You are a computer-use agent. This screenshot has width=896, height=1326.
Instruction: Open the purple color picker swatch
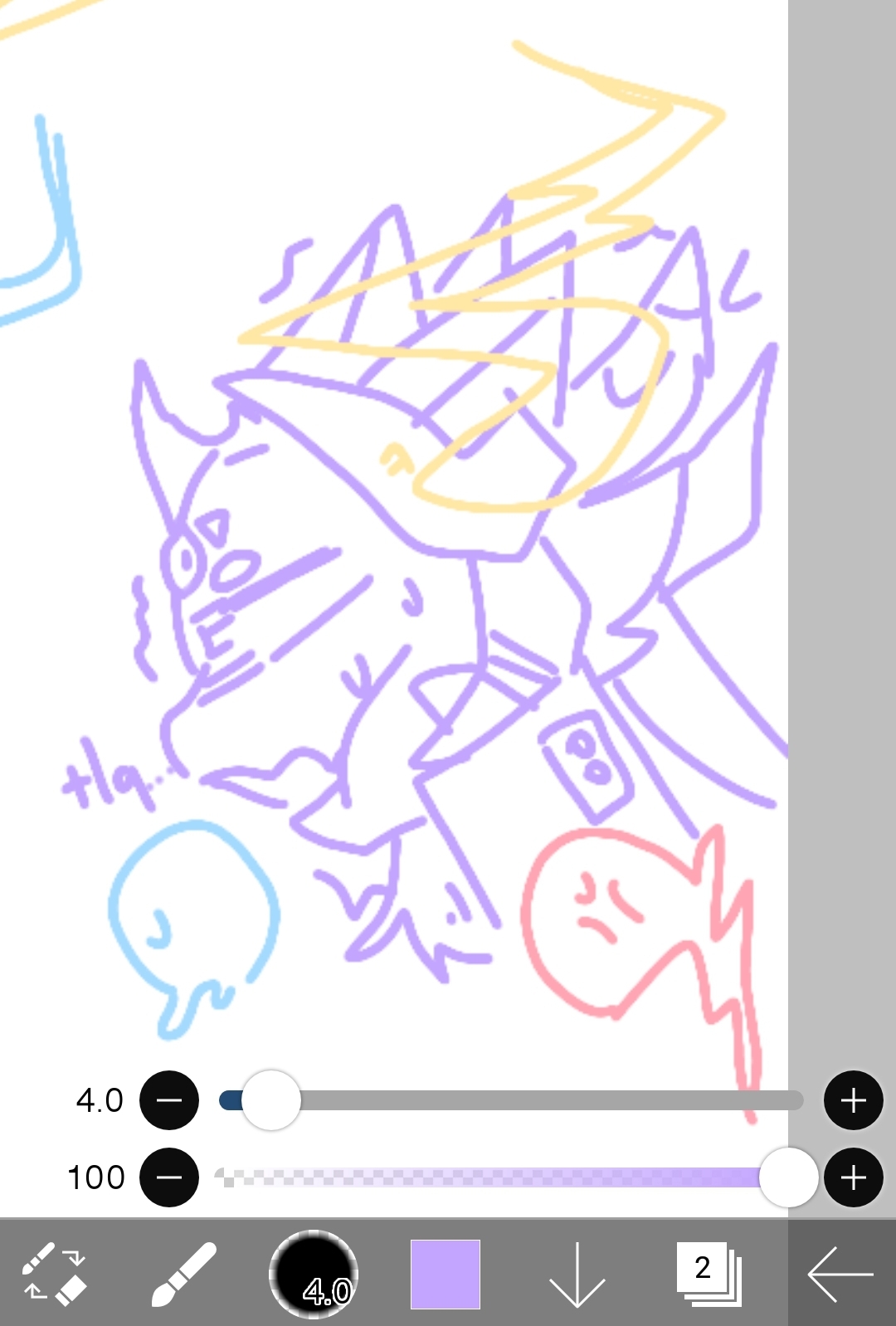click(x=446, y=1274)
